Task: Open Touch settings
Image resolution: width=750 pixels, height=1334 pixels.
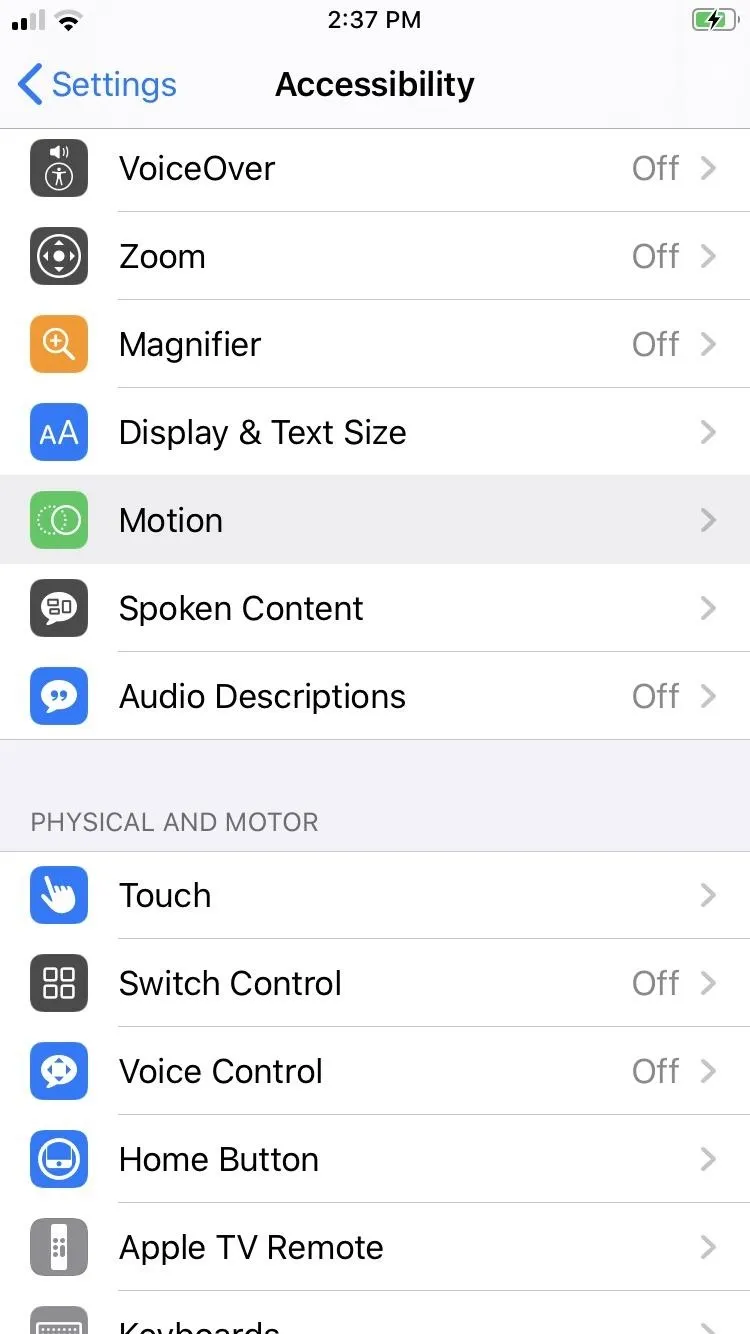Action: coord(375,895)
